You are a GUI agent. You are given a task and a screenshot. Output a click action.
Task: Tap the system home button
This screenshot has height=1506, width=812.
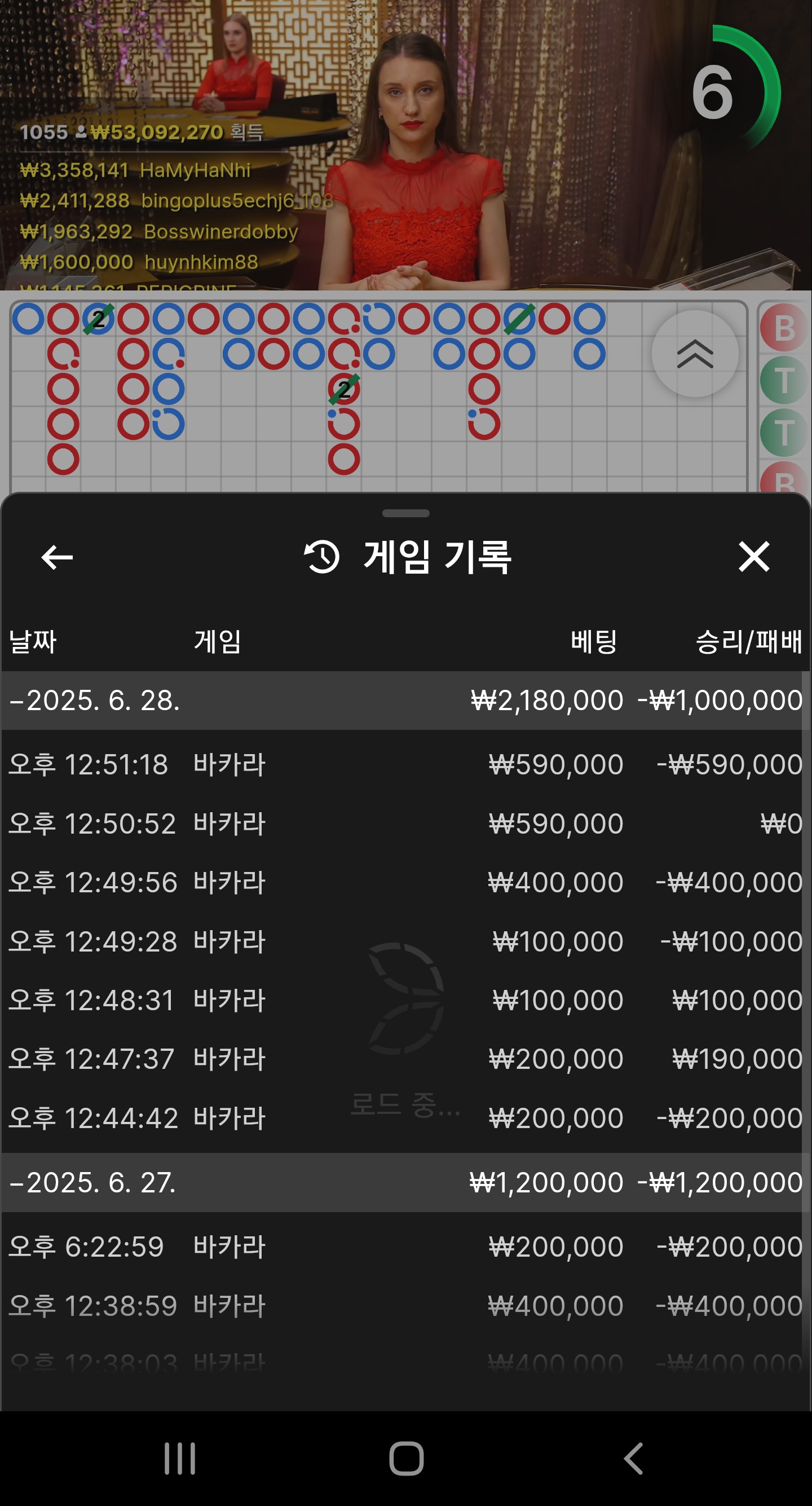click(x=405, y=1458)
